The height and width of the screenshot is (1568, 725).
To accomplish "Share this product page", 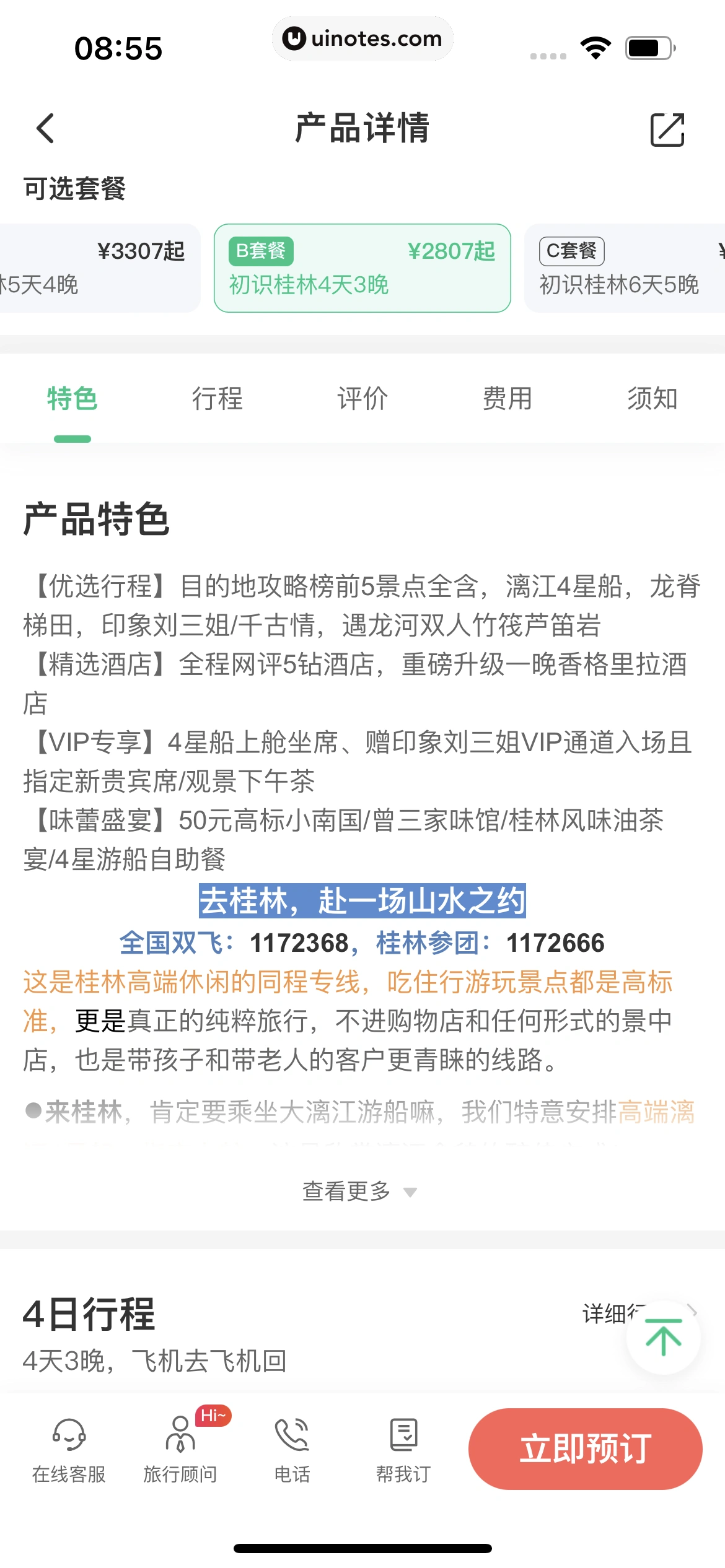I will 667,129.
